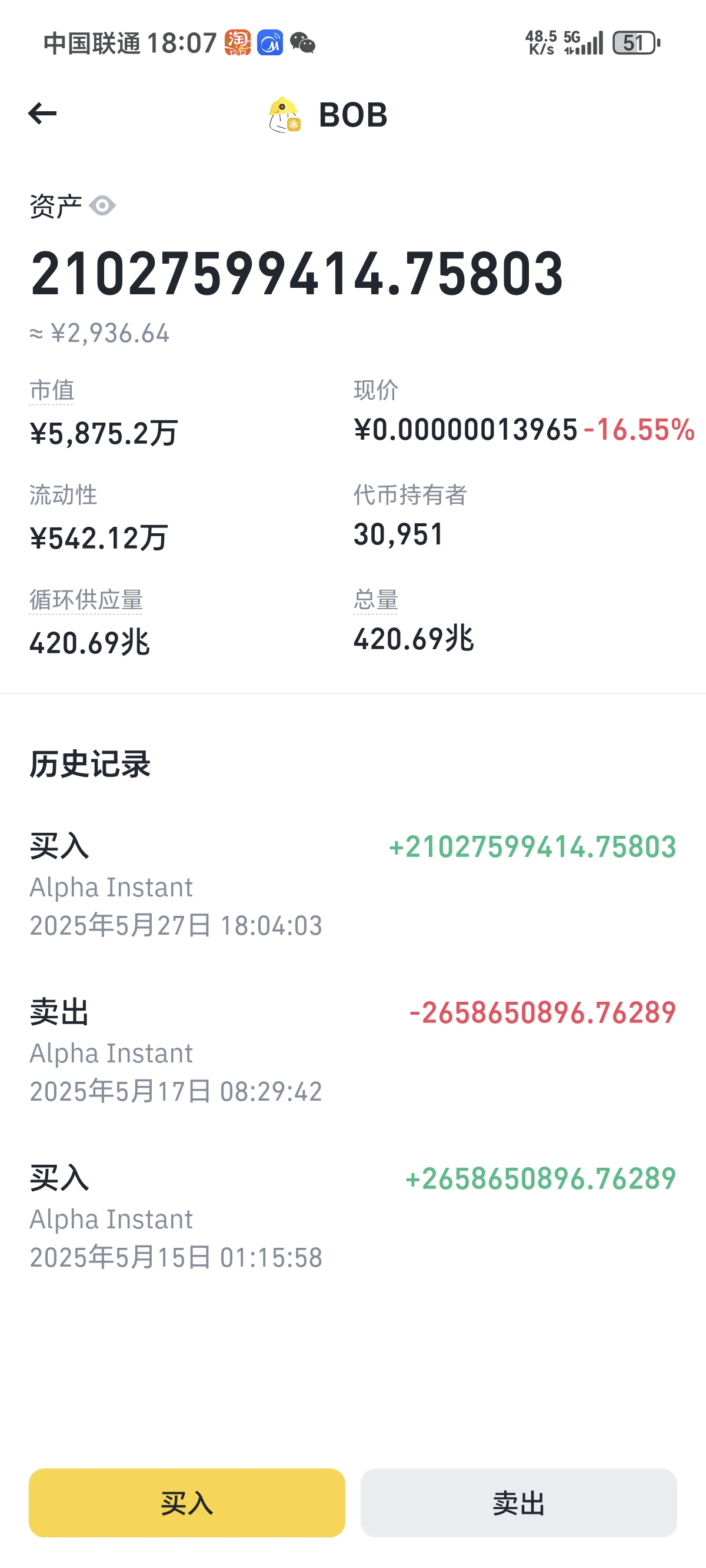Tap the grey 卖出 button
Viewport: 706px width, 1568px height.
518,1503
